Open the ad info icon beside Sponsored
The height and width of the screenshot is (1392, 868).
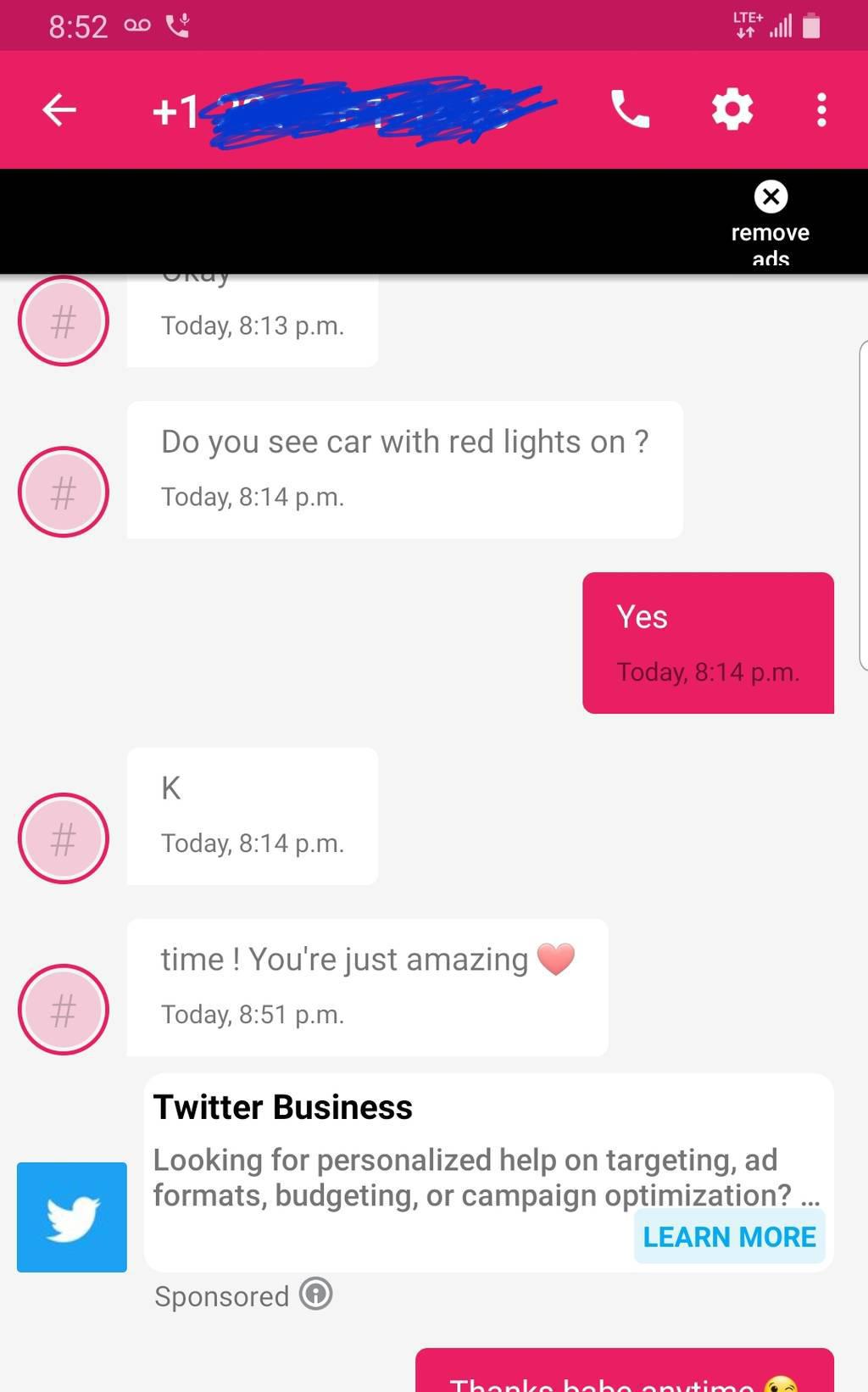coord(315,1295)
